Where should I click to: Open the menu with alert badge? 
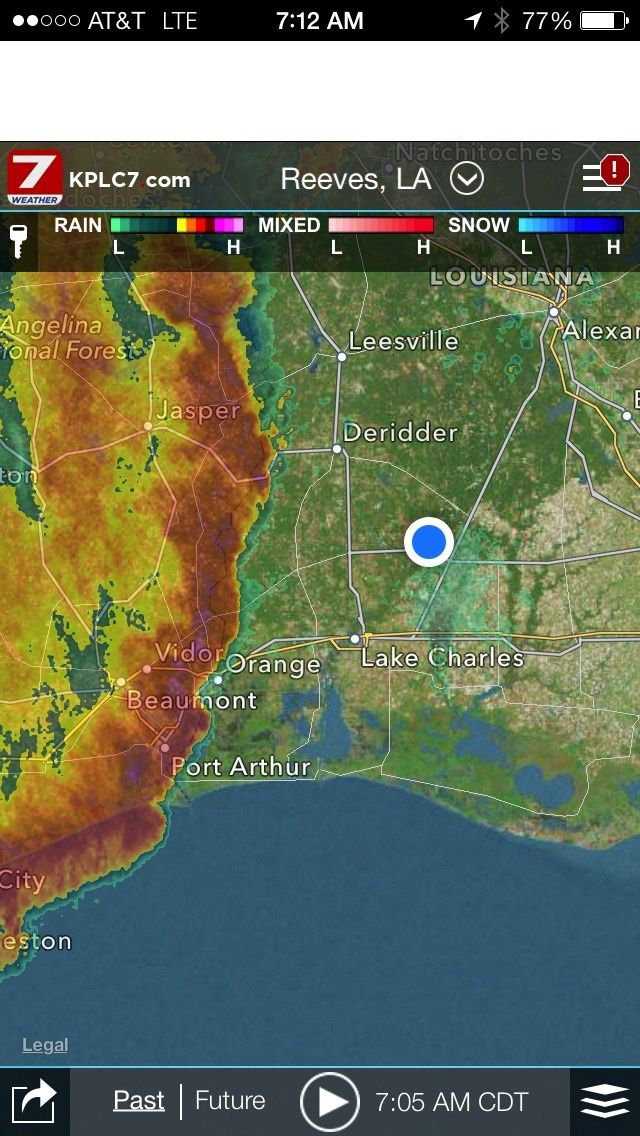(x=604, y=176)
